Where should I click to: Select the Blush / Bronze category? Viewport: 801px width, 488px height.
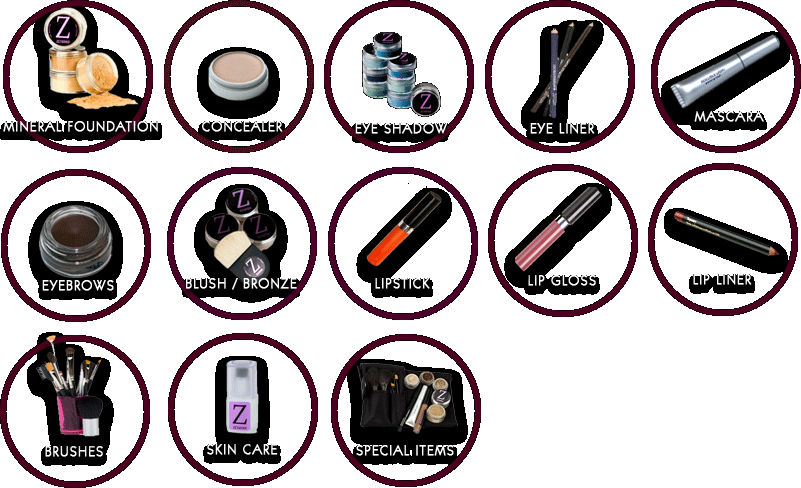pyautogui.click(x=241, y=243)
